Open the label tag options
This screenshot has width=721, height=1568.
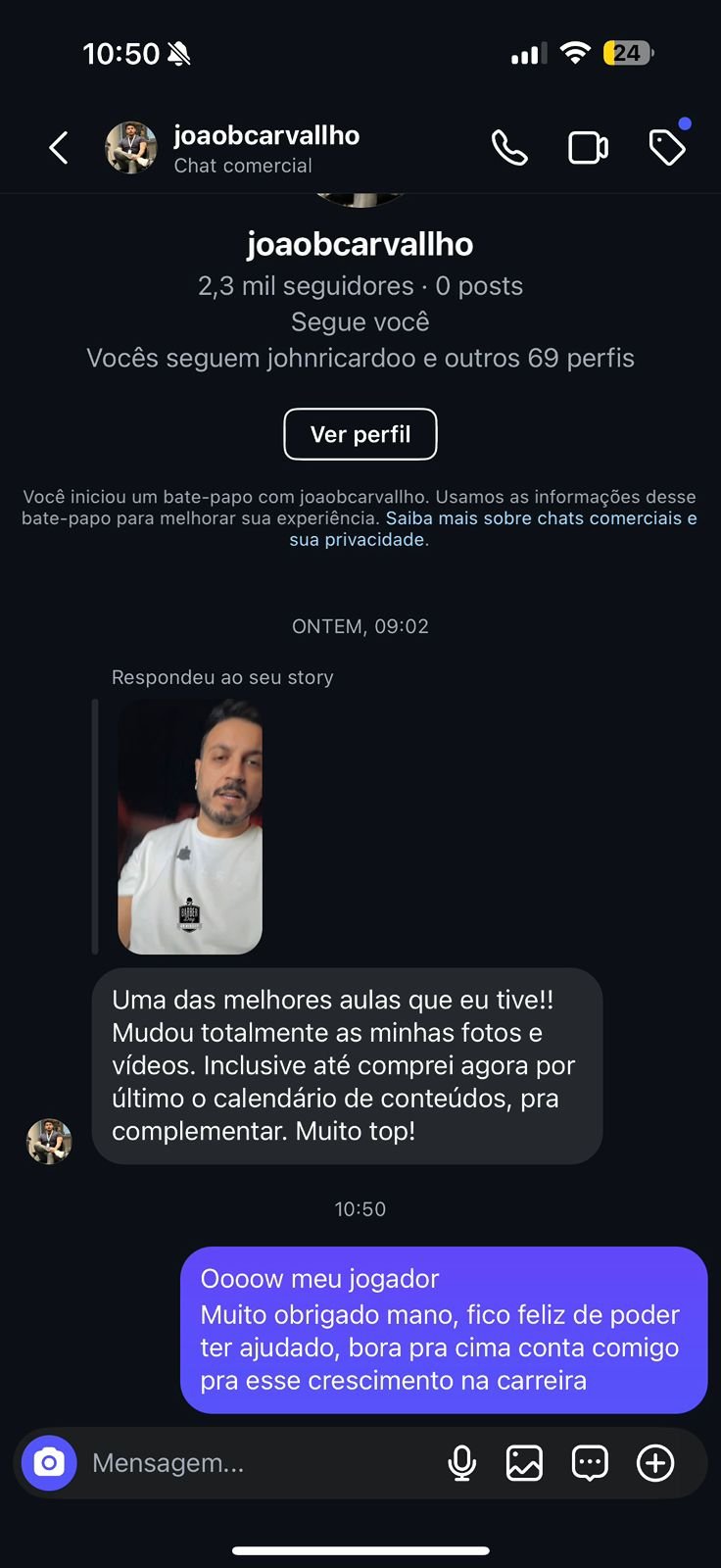pyautogui.click(x=667, y=148)
